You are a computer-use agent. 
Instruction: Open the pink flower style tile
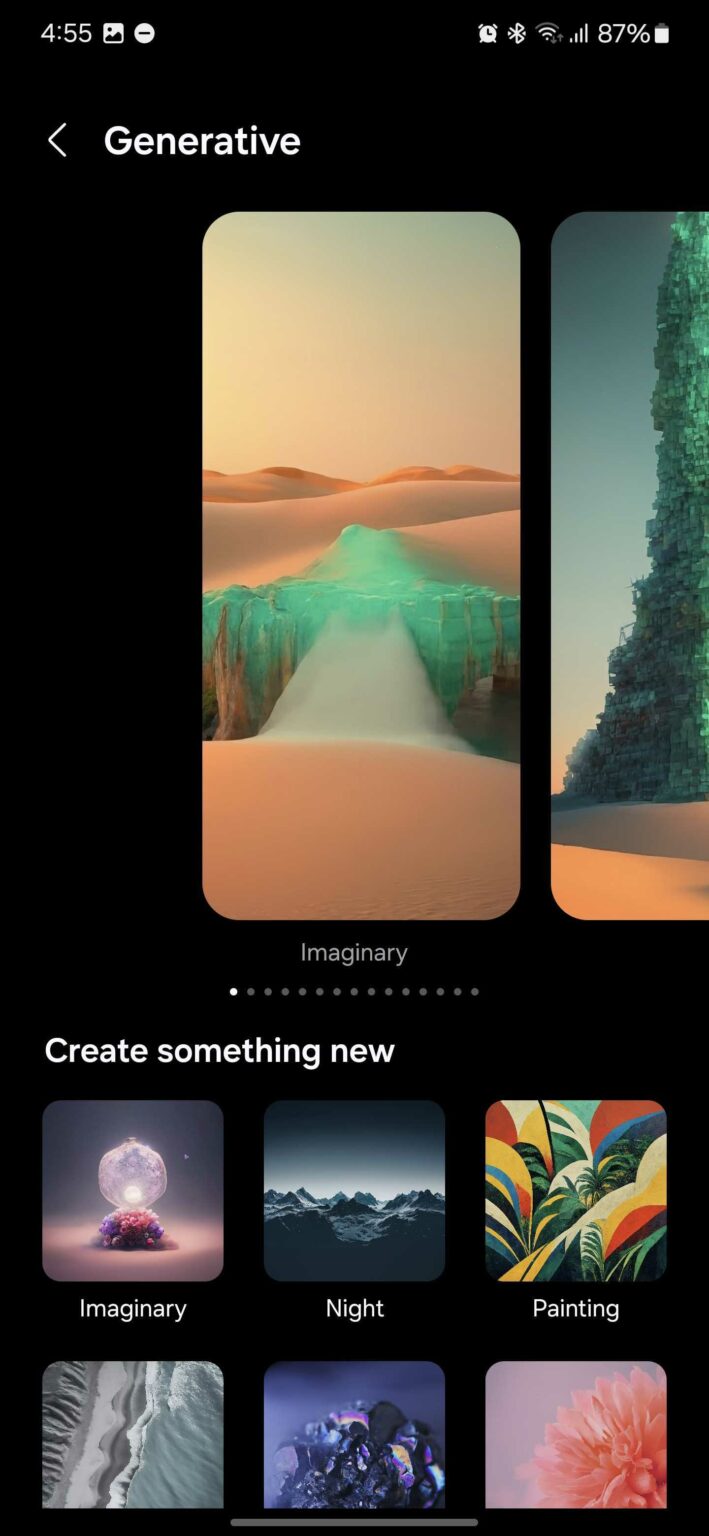[x=575, y=1434]
